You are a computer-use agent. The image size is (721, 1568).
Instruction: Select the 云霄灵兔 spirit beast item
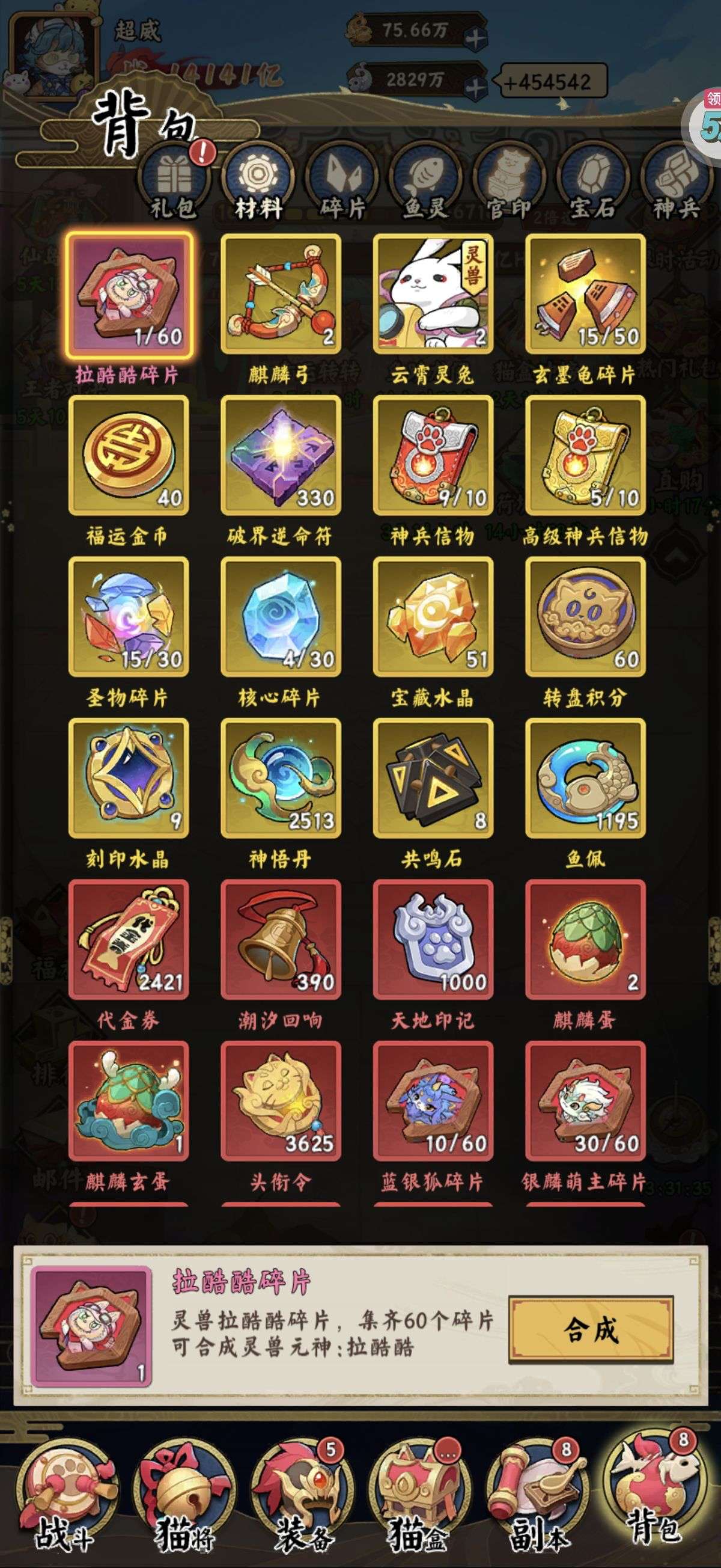433,294
